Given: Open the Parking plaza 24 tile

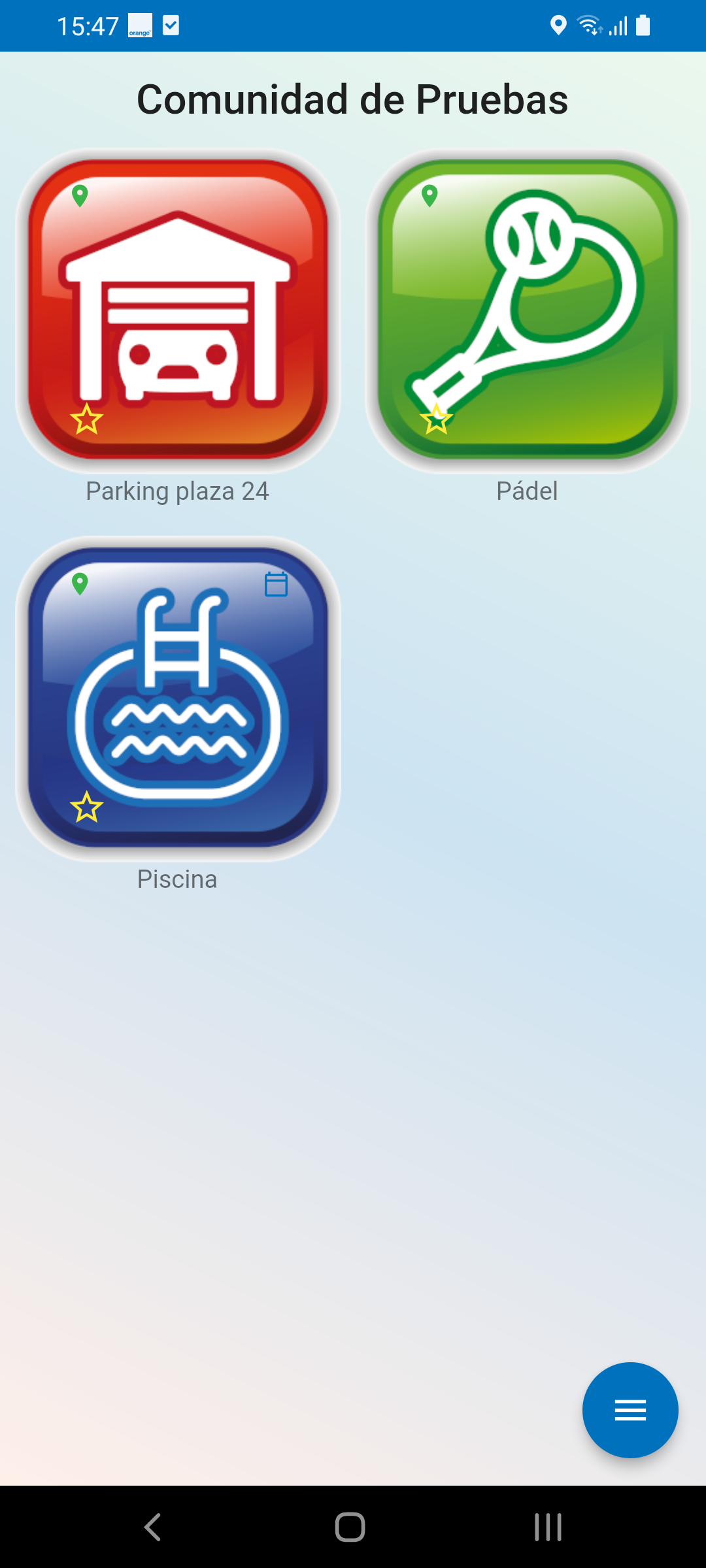Looking at the screenshot, I should (x=178, y=310).
